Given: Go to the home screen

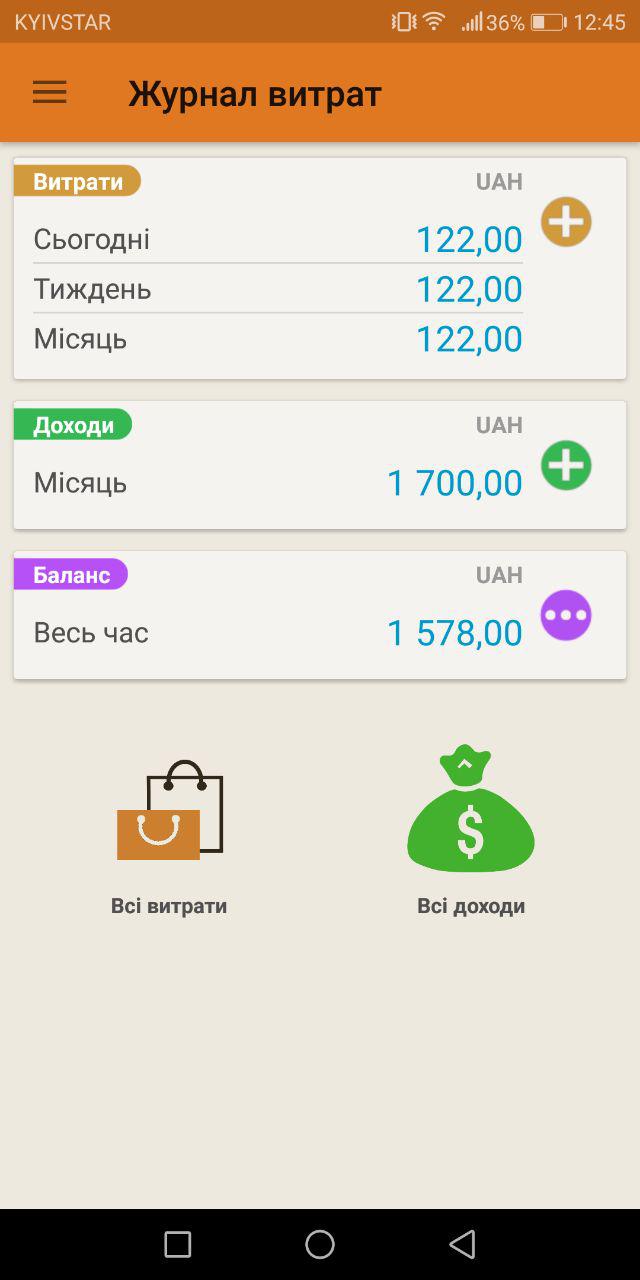Looking at the screenshot, I should pyautogui.click(x=320, y=1244).
